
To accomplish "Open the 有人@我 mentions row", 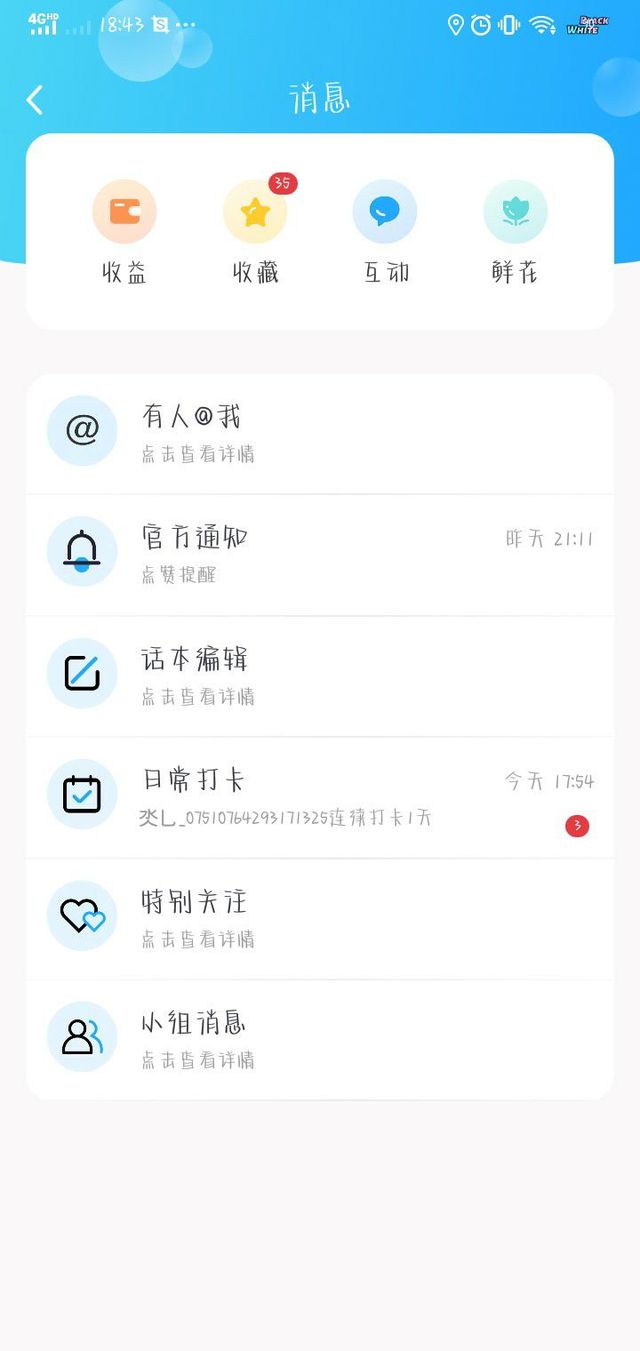I will tap(320, 434).
